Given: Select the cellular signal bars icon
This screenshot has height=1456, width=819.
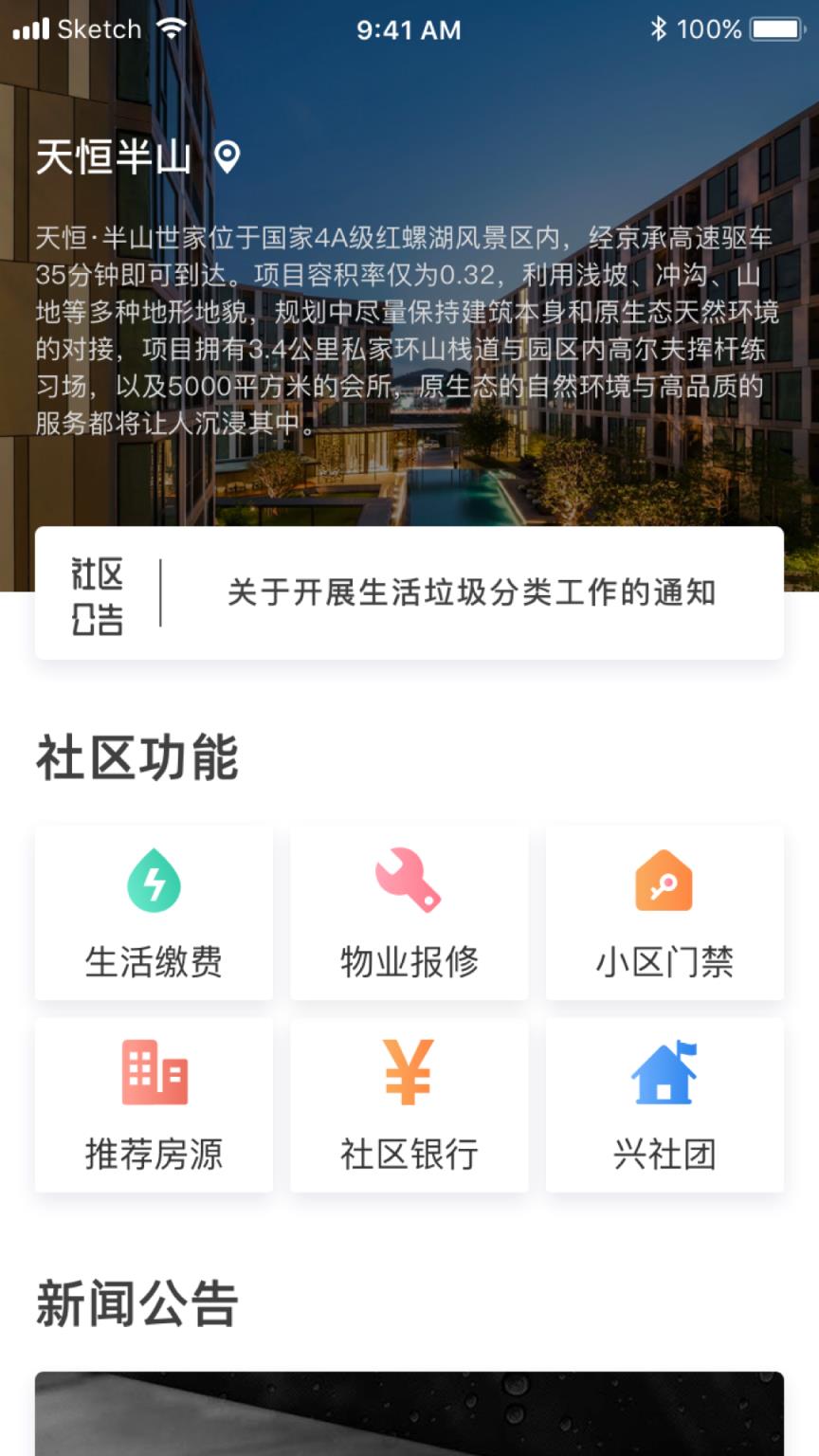Looking at the screenshot, I should 31,27.
